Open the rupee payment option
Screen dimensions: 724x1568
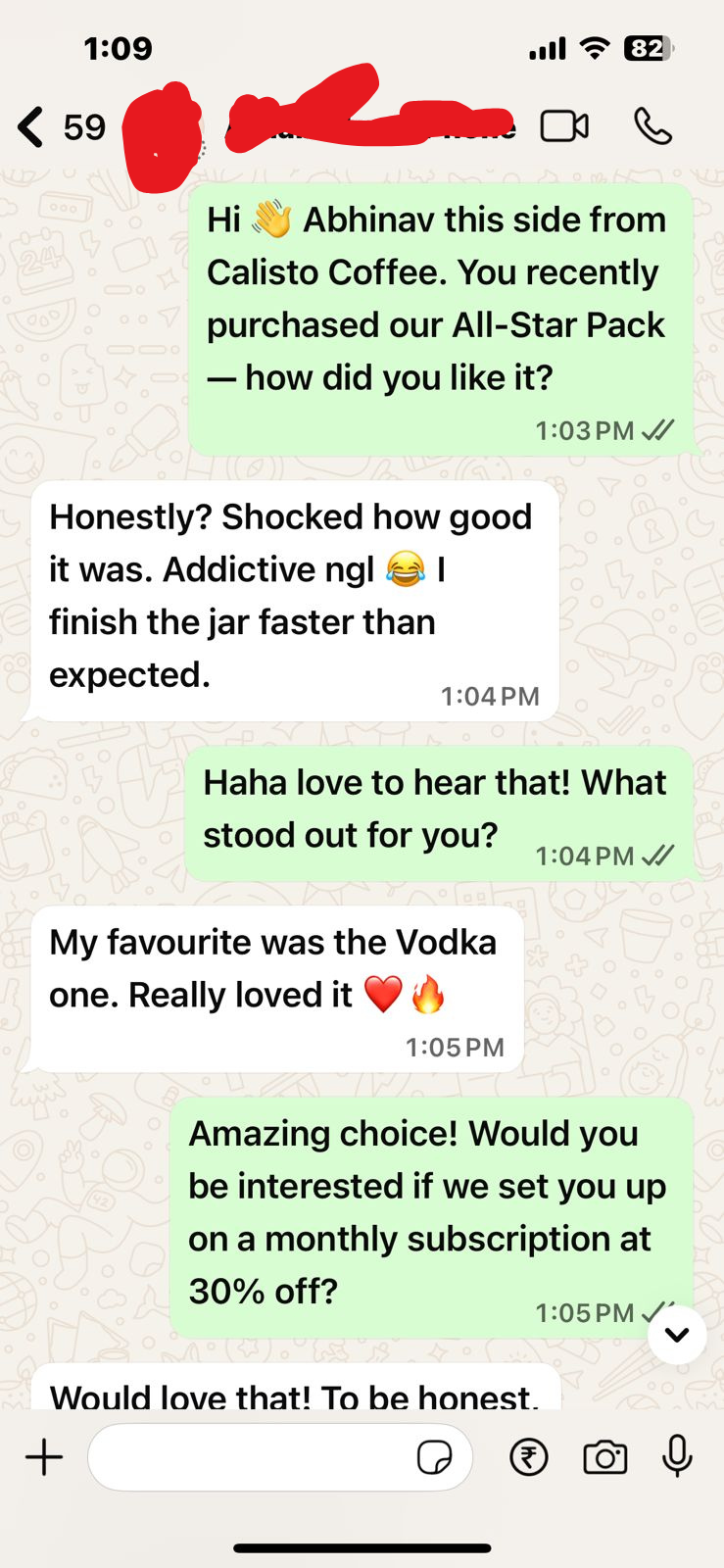[x=529, y=1457]
